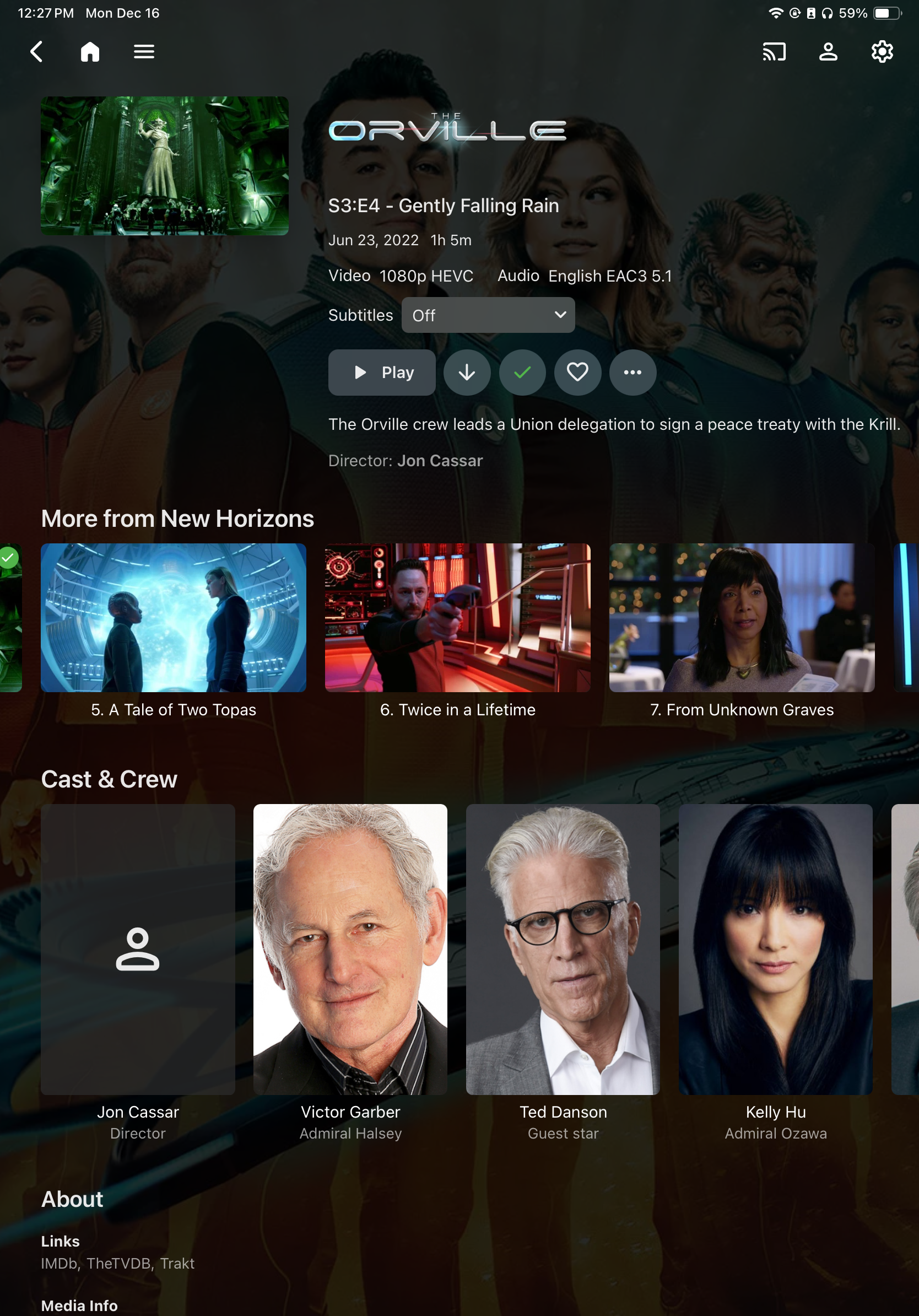Viewport: 919px width, 1316px height.
Task: Download this episode
Action: tap(466, 373)
